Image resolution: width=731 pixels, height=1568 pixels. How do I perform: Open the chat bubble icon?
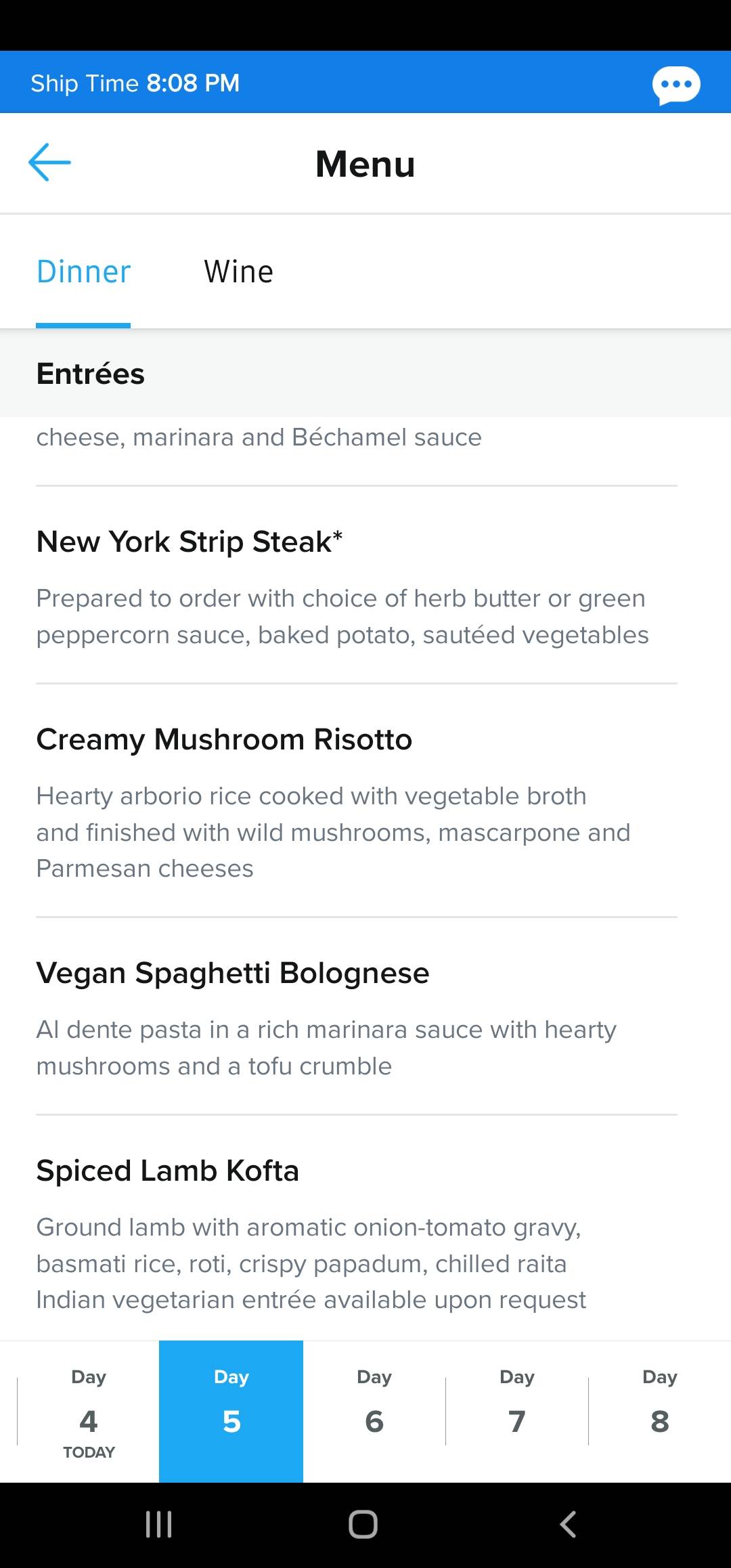676,85
